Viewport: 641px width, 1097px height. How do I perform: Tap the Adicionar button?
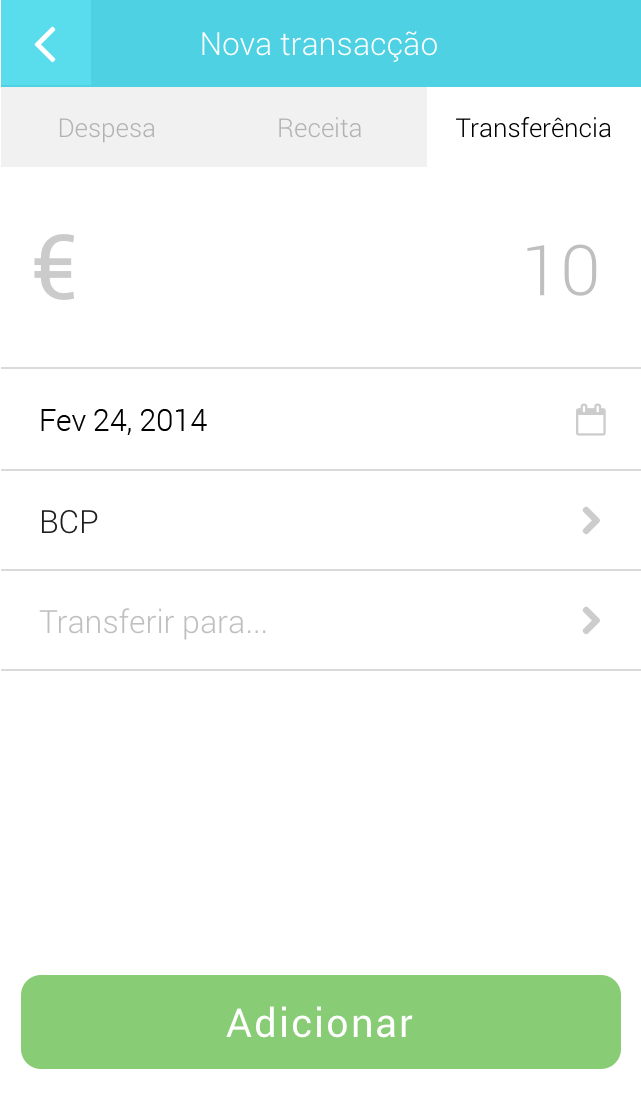[x=320, y=1022]
